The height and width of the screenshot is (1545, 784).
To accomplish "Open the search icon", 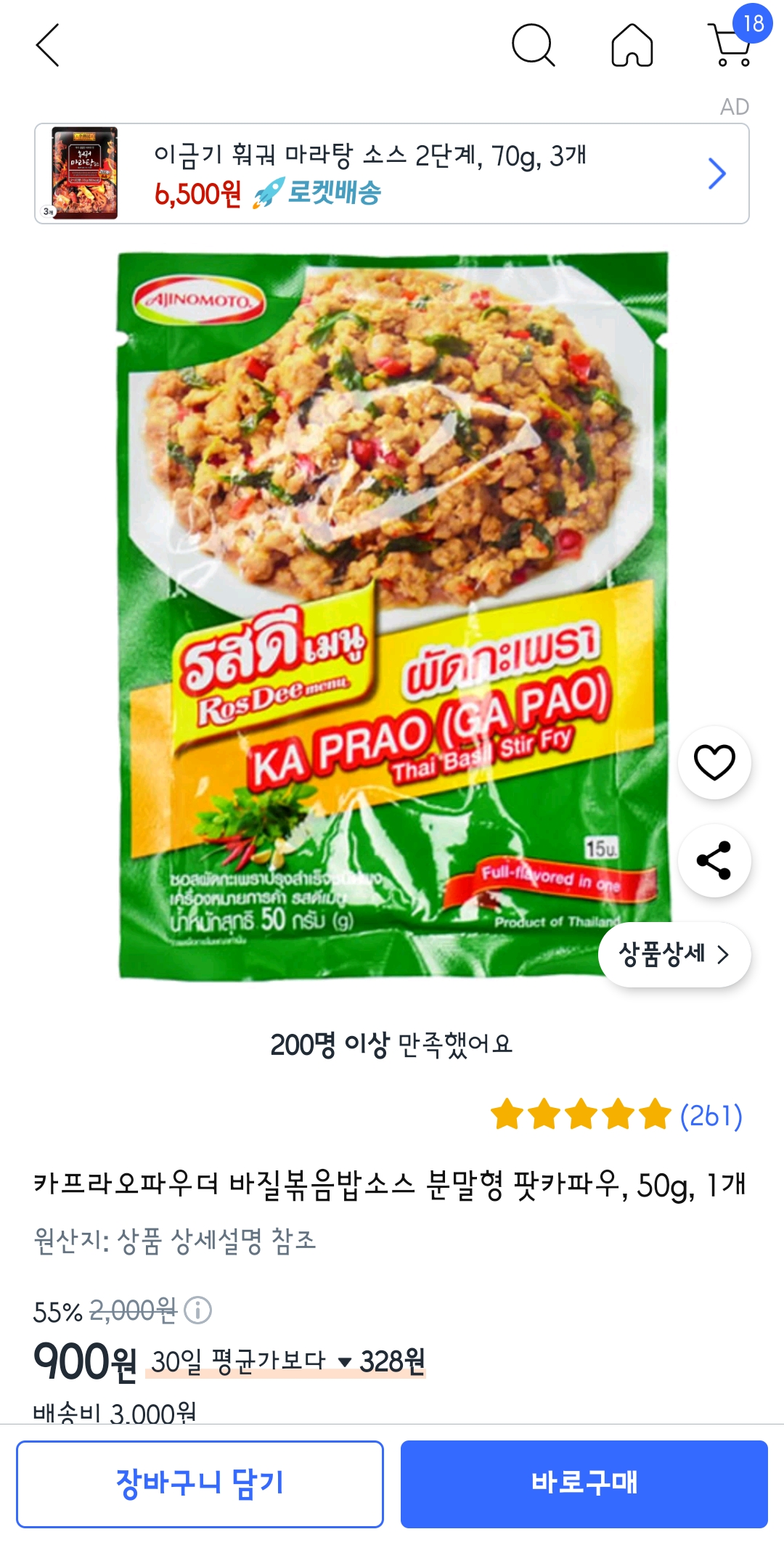I will pyautogui.click(x=533, y=45).
